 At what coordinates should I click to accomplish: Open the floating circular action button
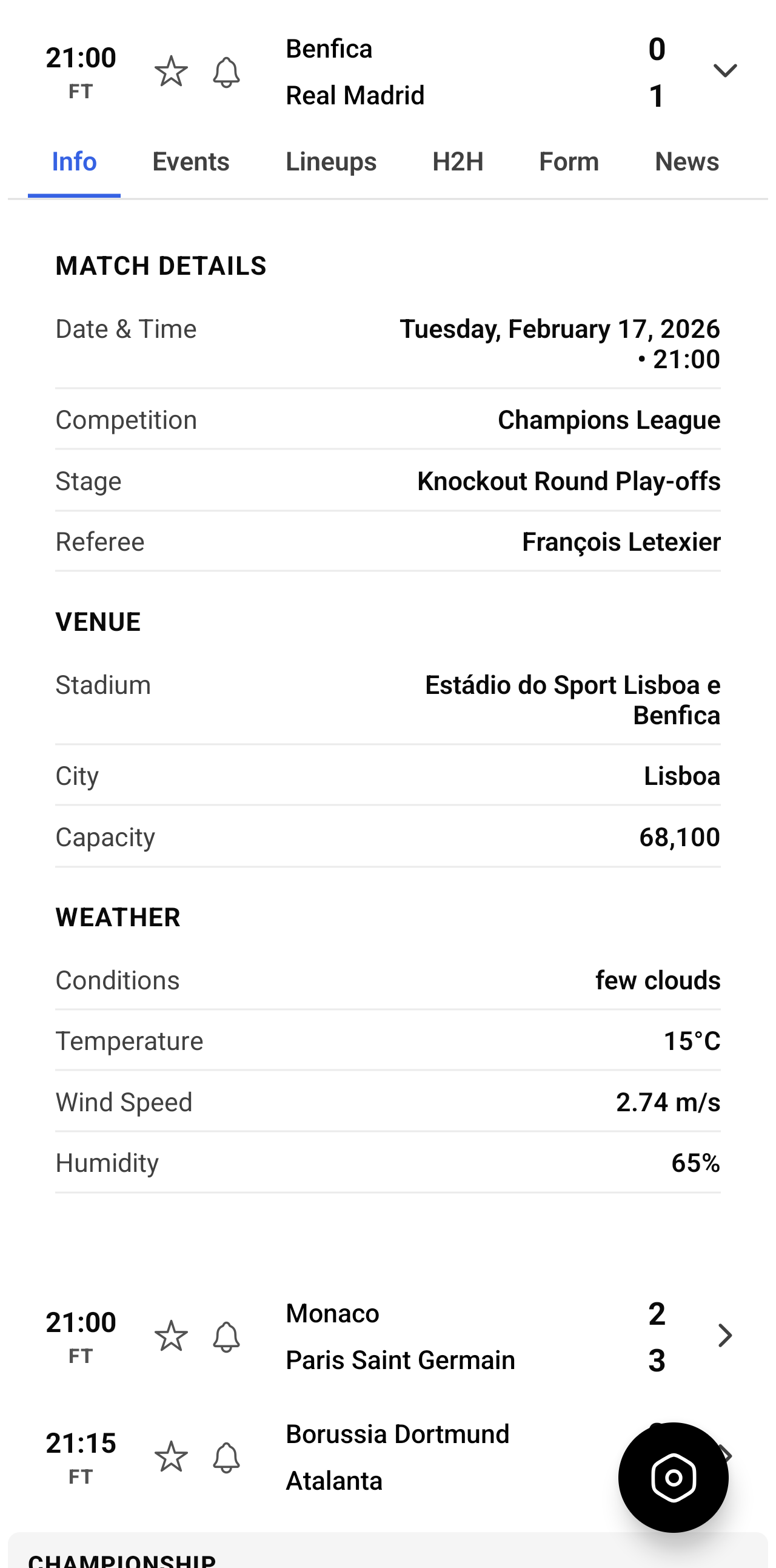tap(673, 1476)
